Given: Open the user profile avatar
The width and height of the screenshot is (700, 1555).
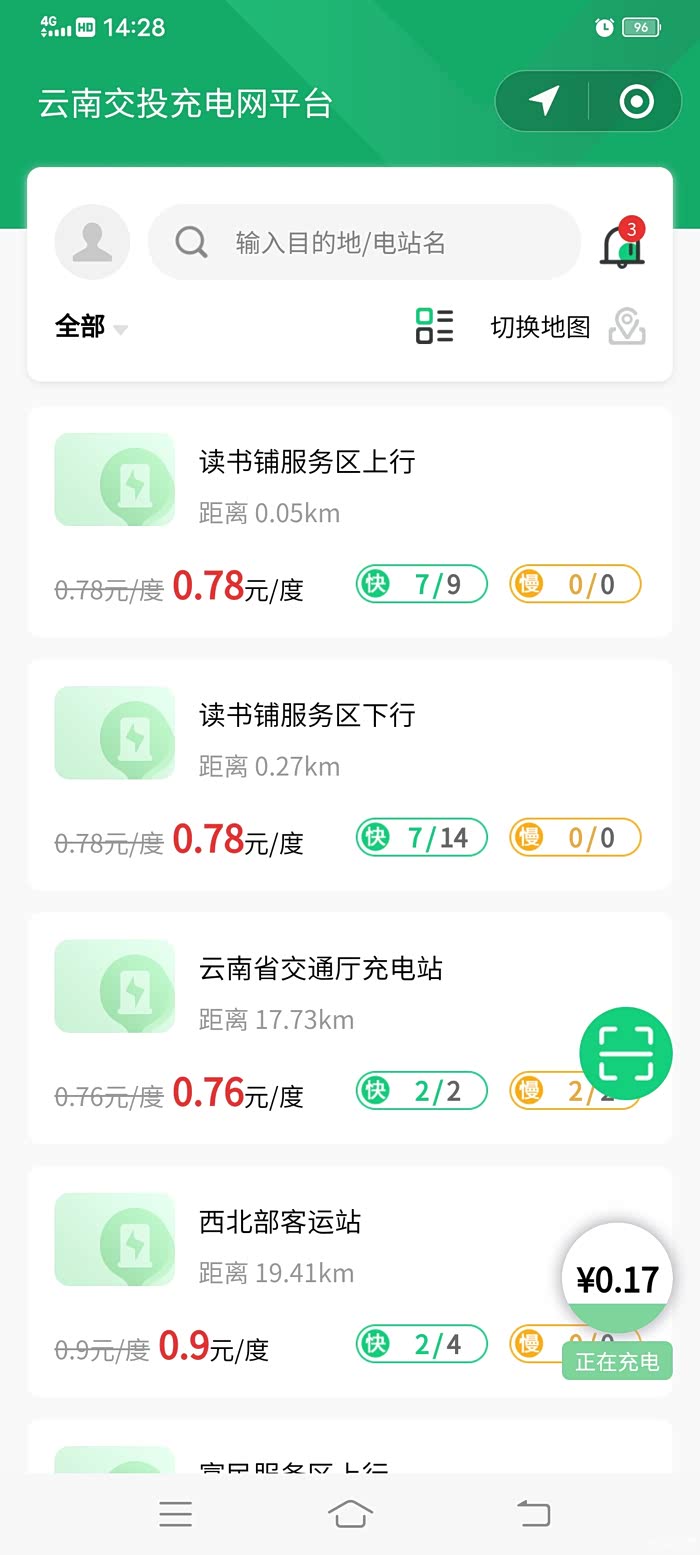Looking at the screenshot, I should pyautogui.click(x=92, y=242).
